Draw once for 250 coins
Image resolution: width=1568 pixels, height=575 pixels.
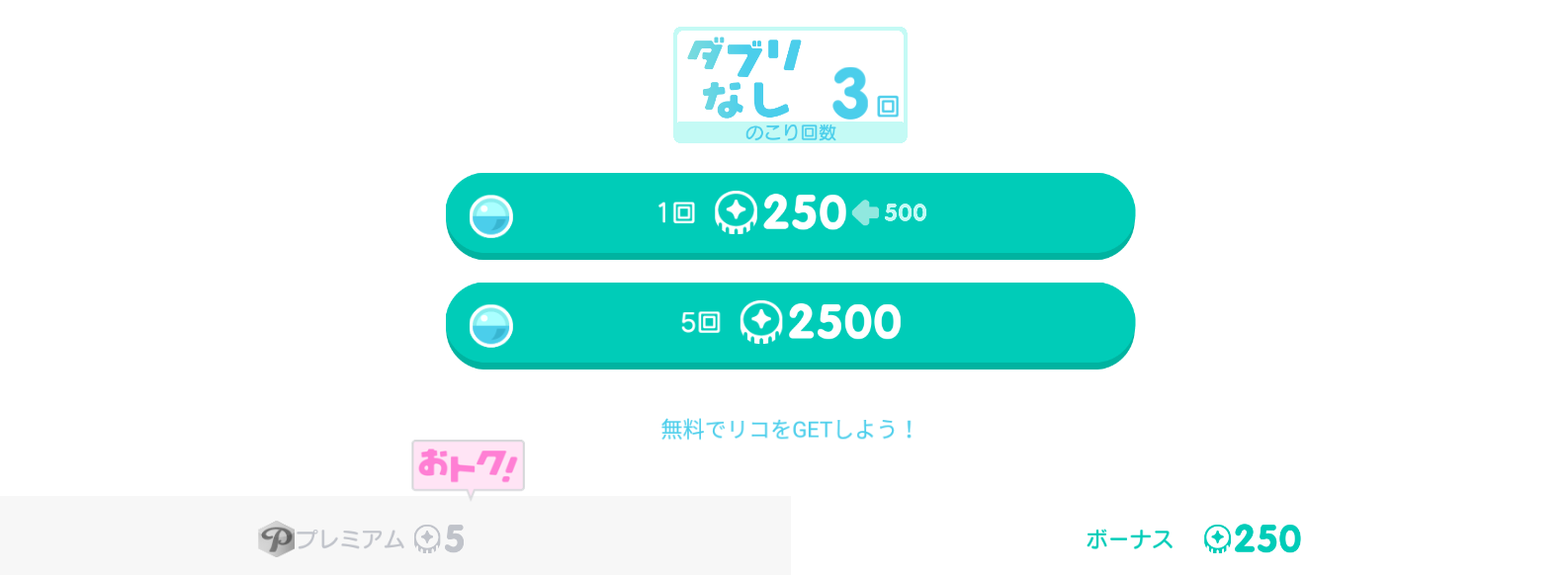click(x=790, y=214)
